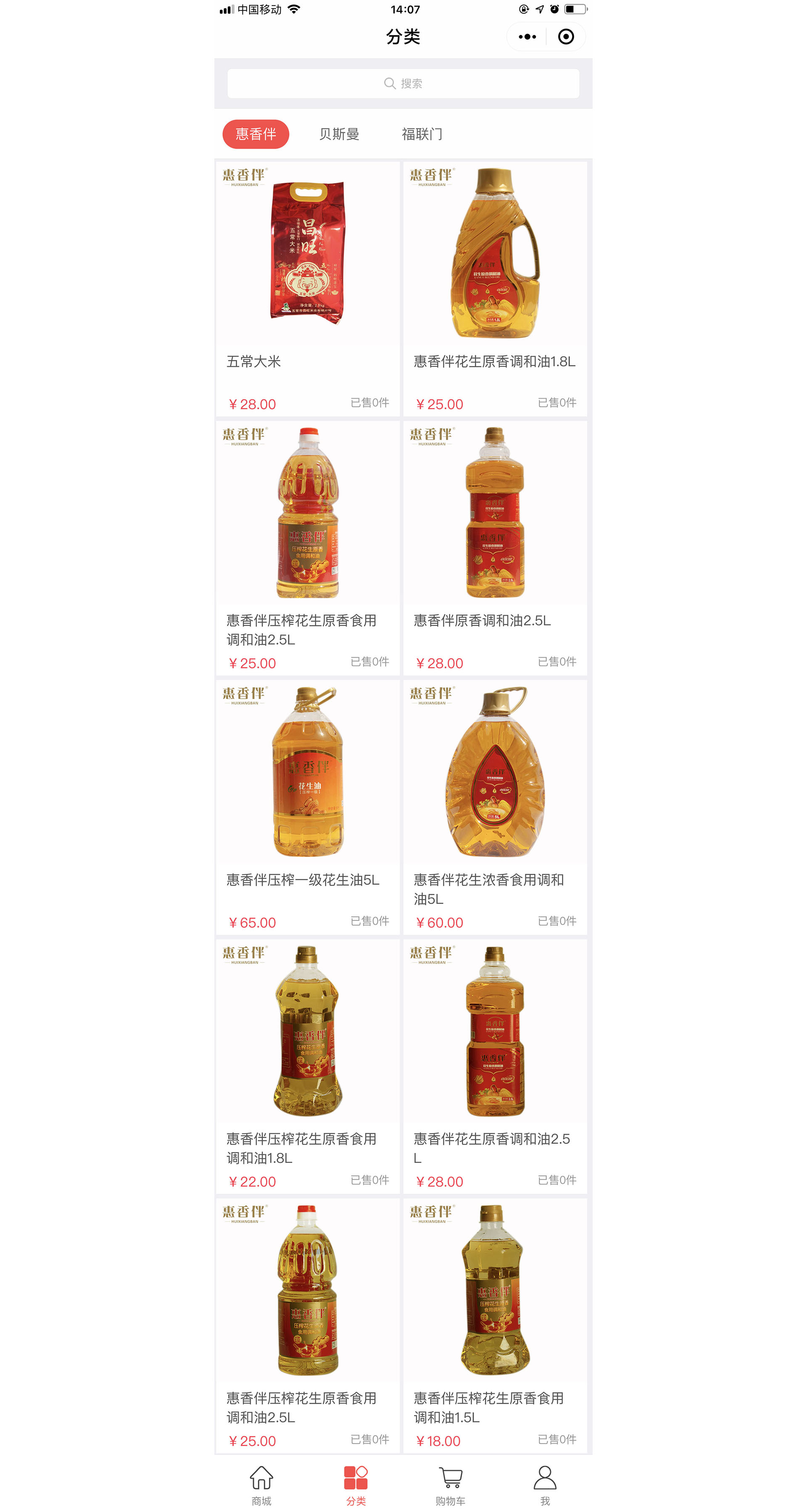Tap the 搜索 search box
This screenshot has width=807, height=1512.
pos(403,83)
